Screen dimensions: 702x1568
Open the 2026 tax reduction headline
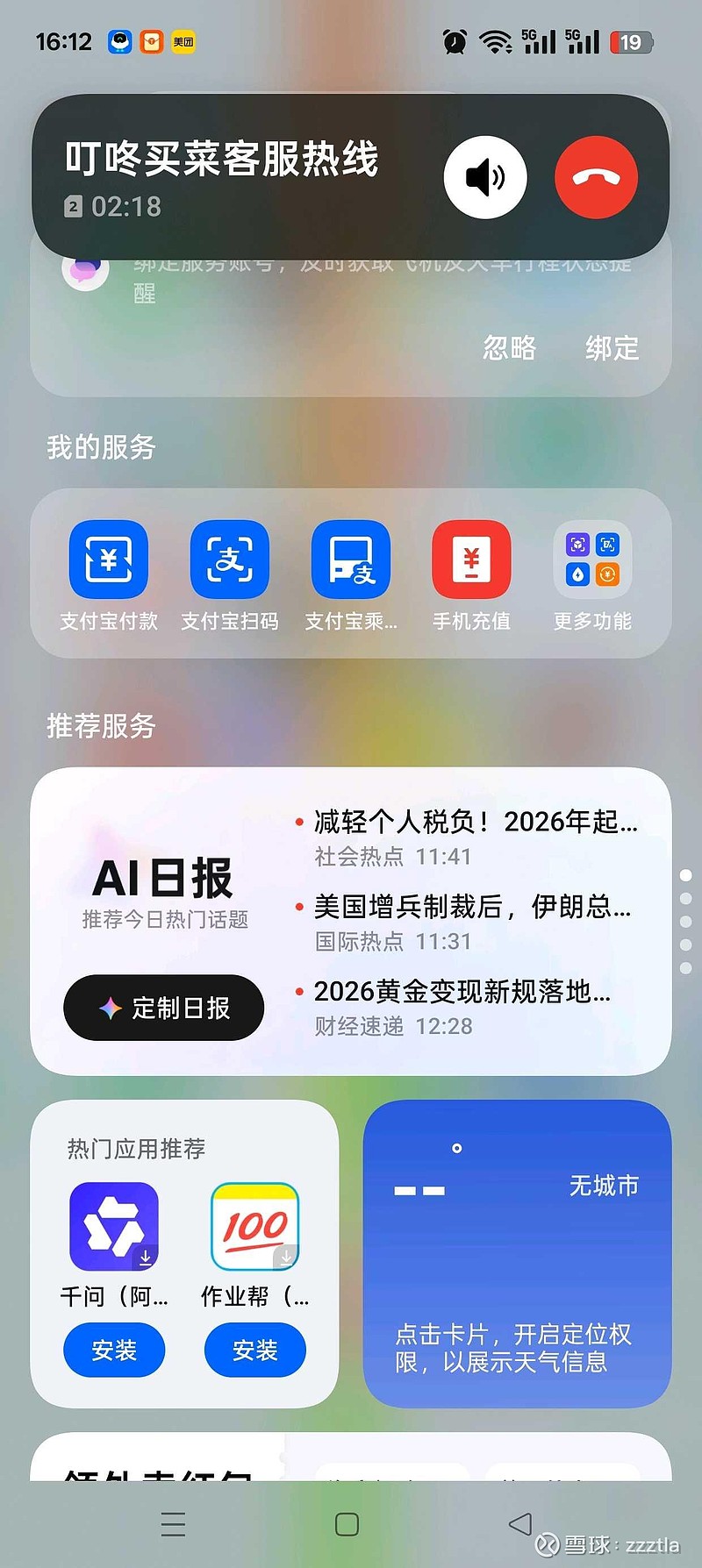click(474, 823)
